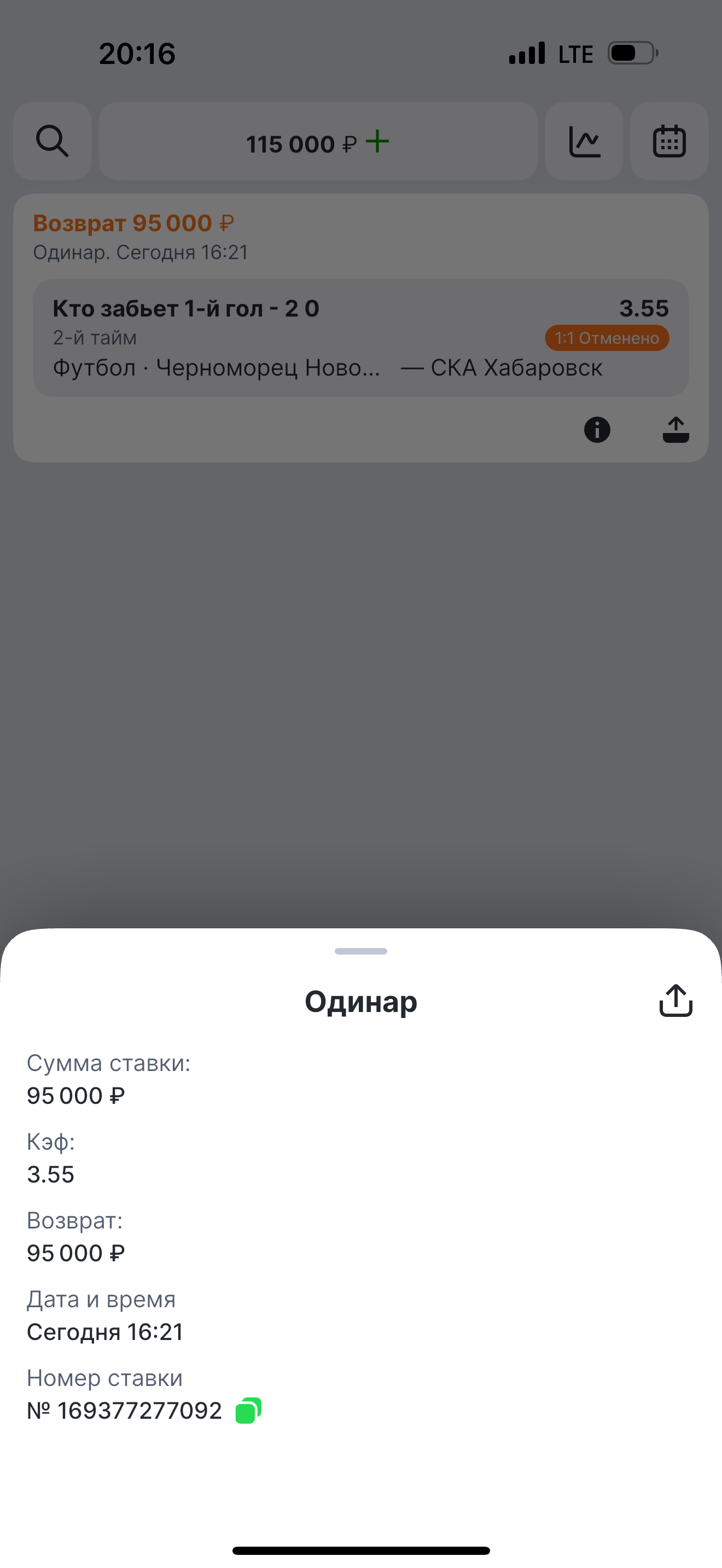Share the Одинар bet details
Image resolution: width=722 pixels, height=1568 pixels.
(676, 1001)
